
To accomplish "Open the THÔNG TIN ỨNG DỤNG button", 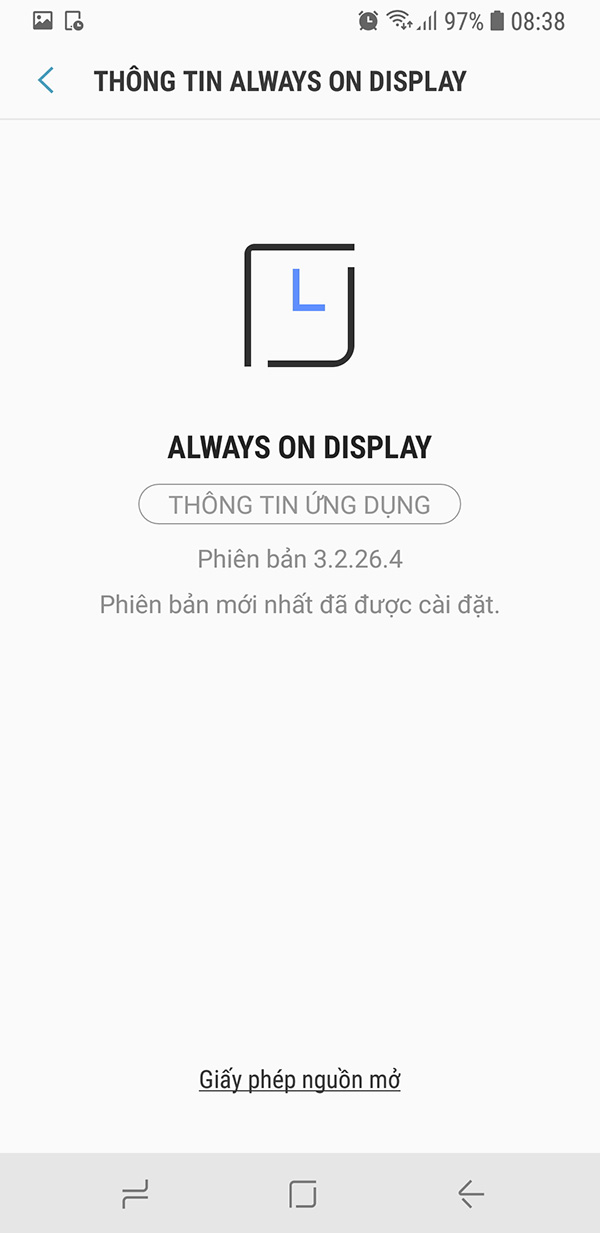I will point(299,505).
